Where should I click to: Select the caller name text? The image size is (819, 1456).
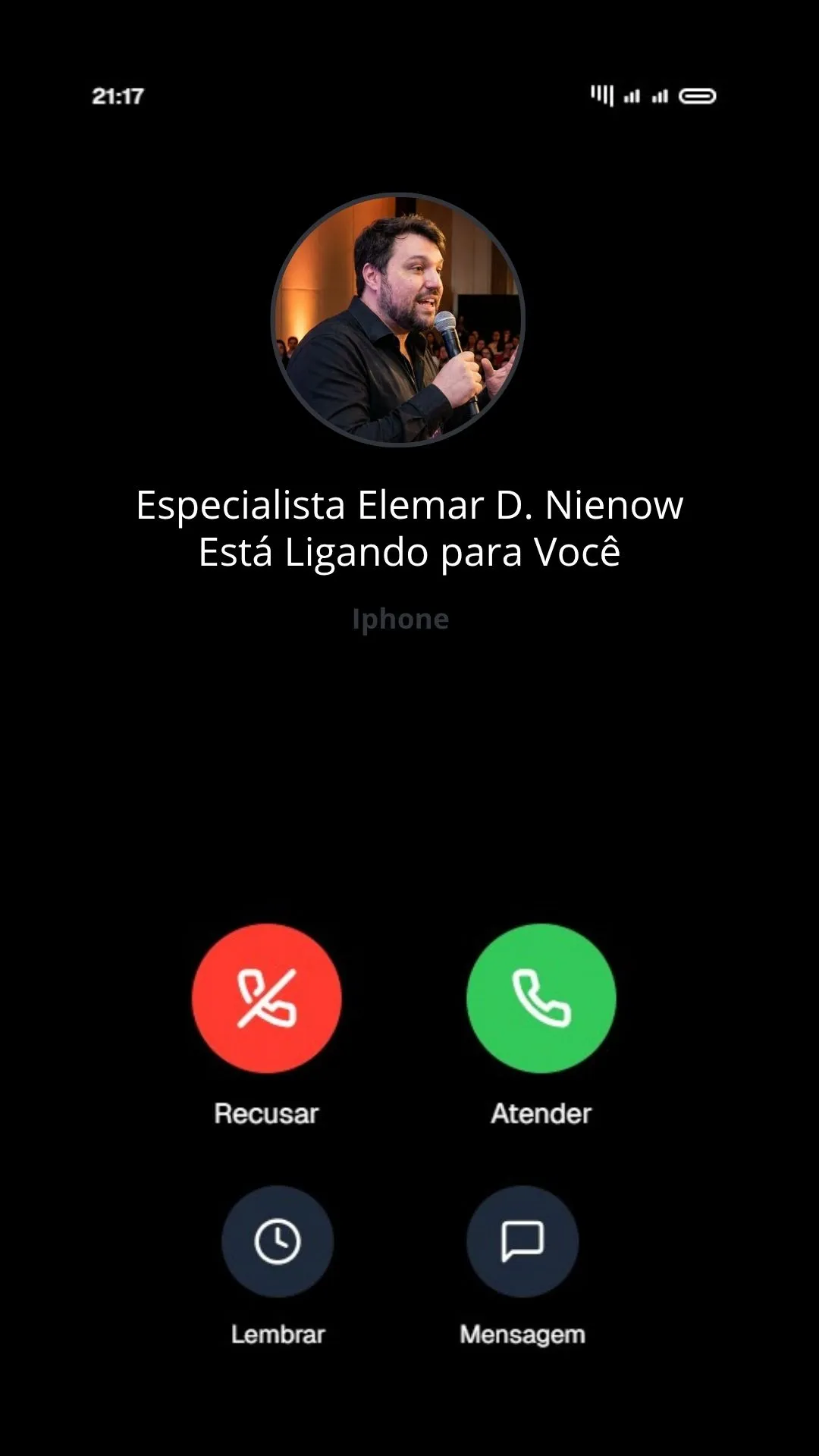pyautogui.click(x=409, y=502)
